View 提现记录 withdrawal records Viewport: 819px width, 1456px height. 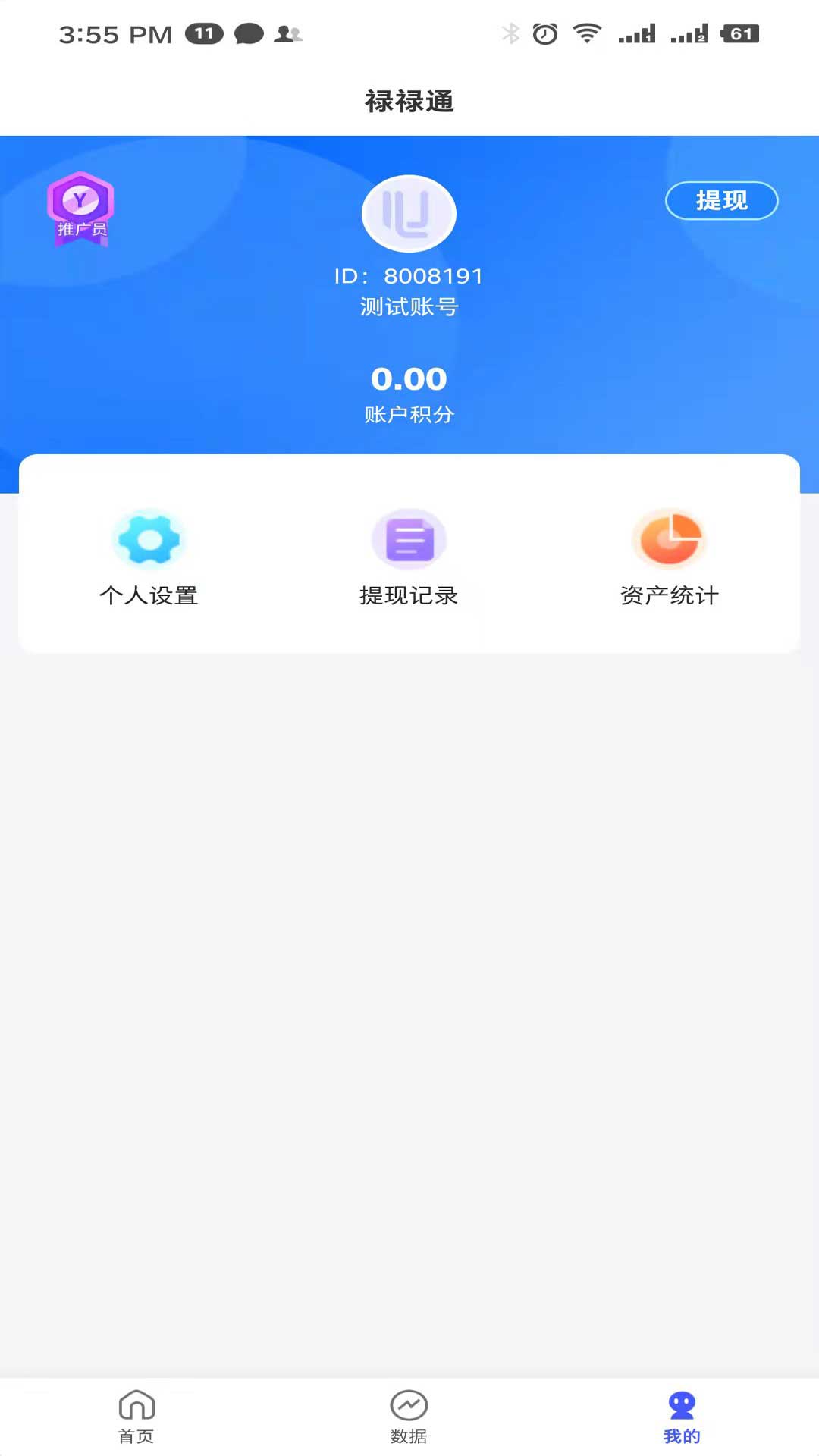point(409,557)
